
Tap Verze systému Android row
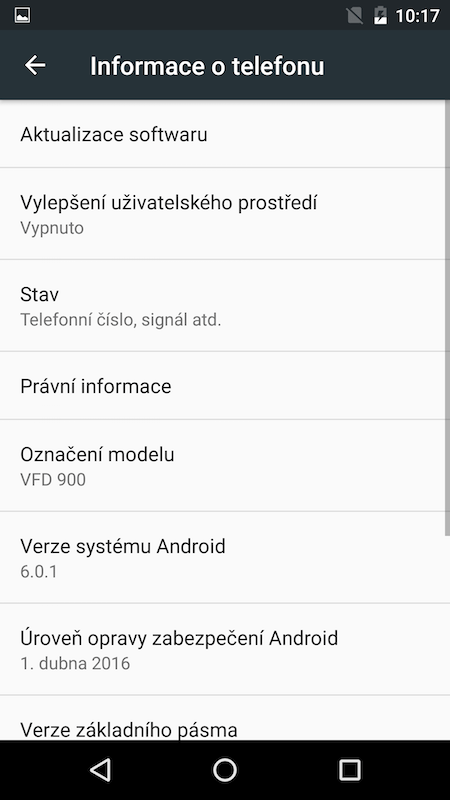[x=222, y=557]
